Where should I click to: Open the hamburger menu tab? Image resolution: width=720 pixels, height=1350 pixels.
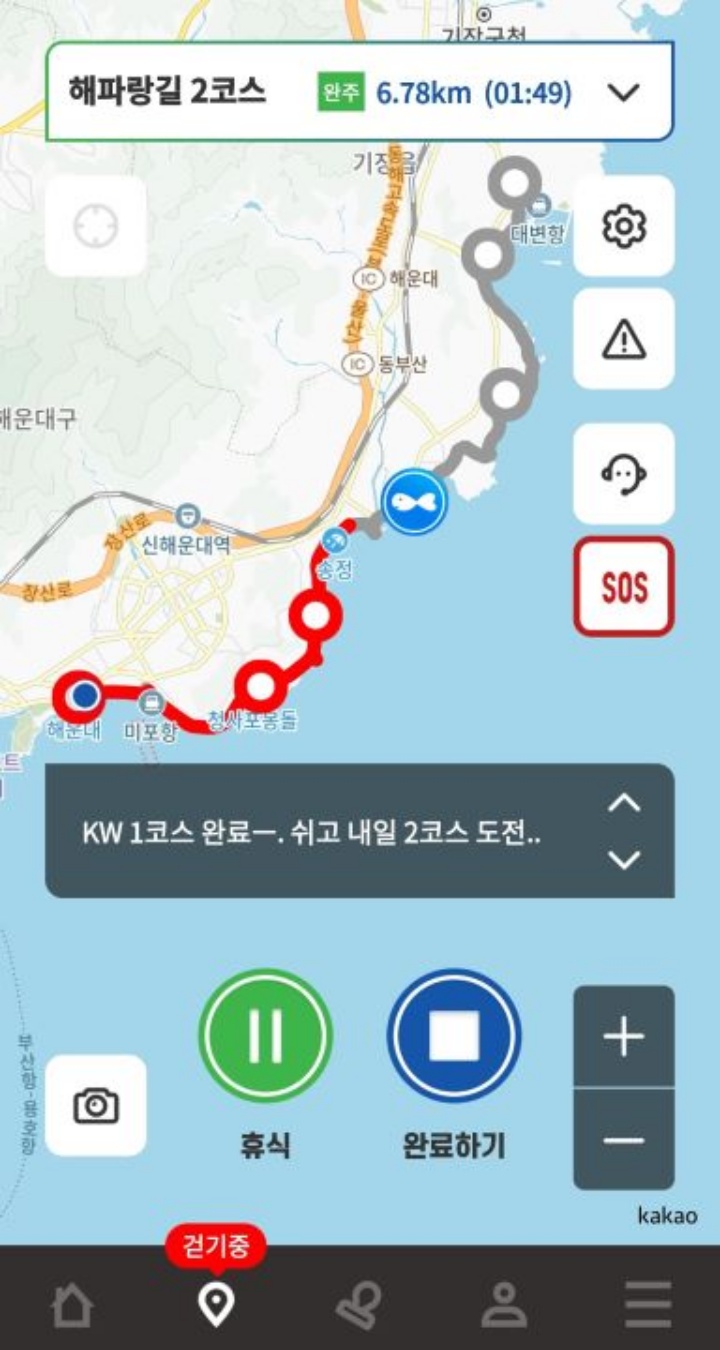[x=648, y=1304]
